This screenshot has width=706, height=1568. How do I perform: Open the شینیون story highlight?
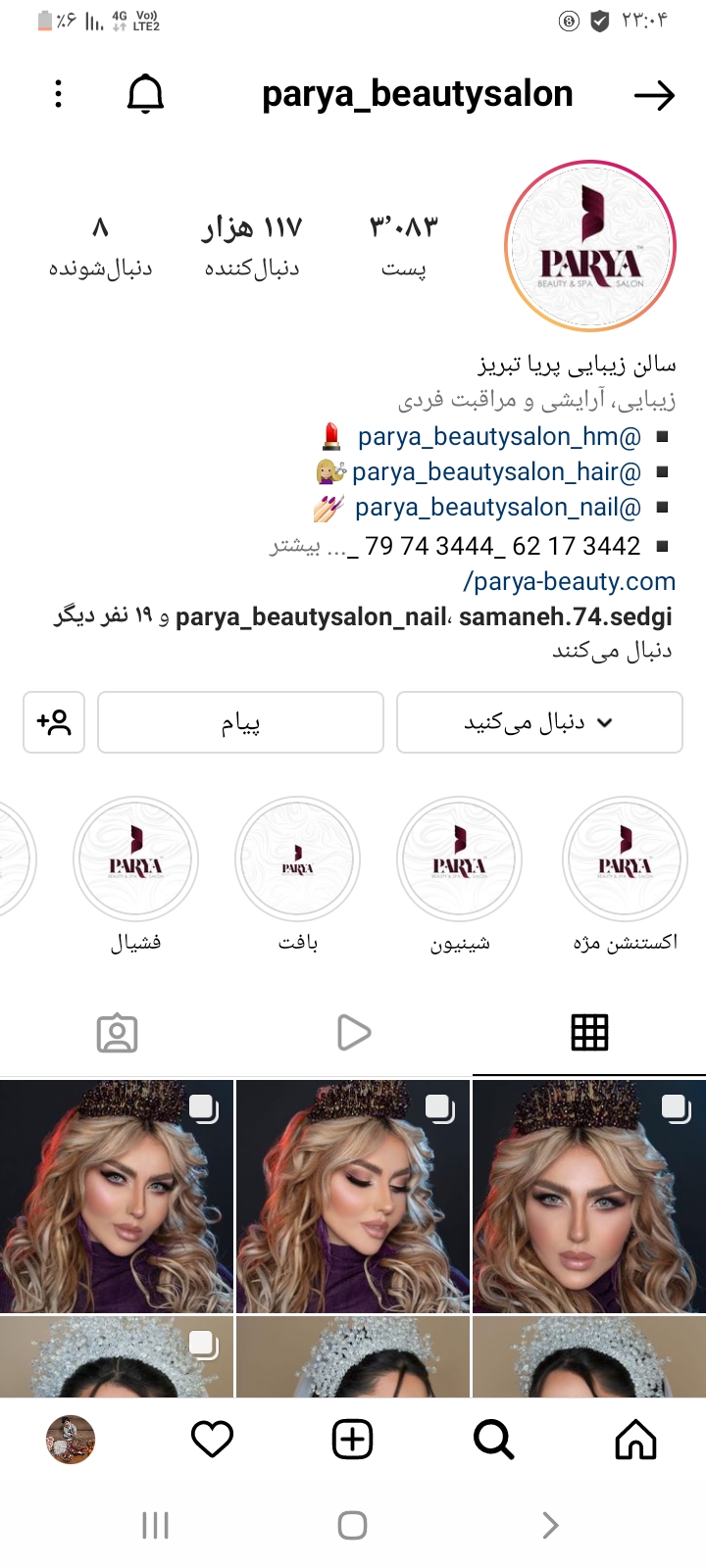[459, 860]
